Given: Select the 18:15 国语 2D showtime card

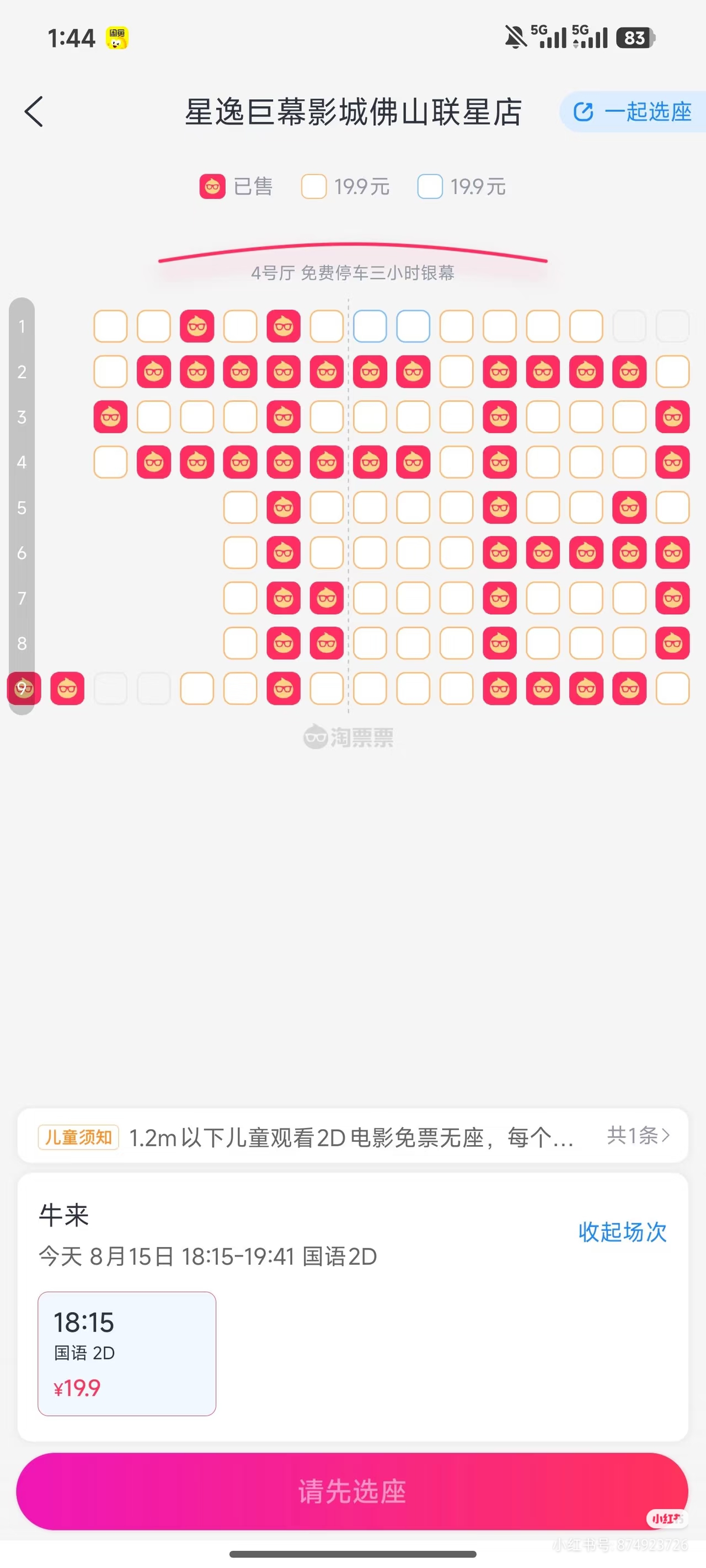Looking at the screenshot, I should click(x=127, y=1354).
